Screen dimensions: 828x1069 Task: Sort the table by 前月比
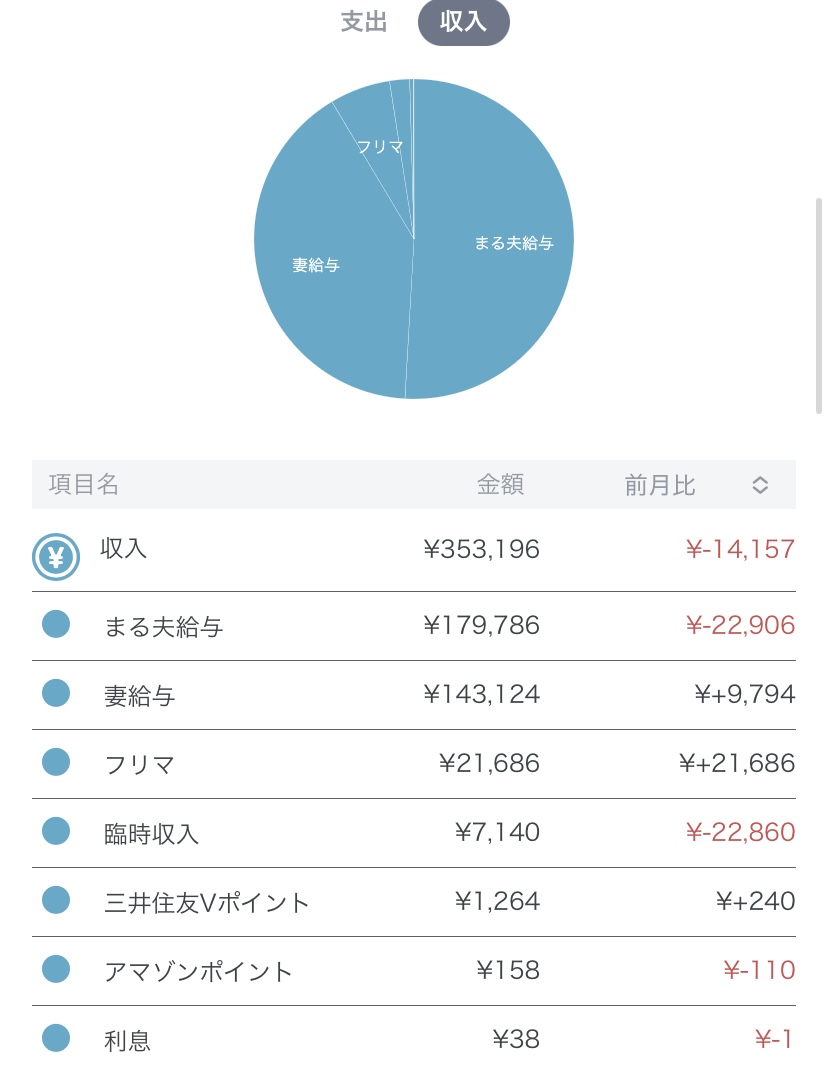click(760, 485)
